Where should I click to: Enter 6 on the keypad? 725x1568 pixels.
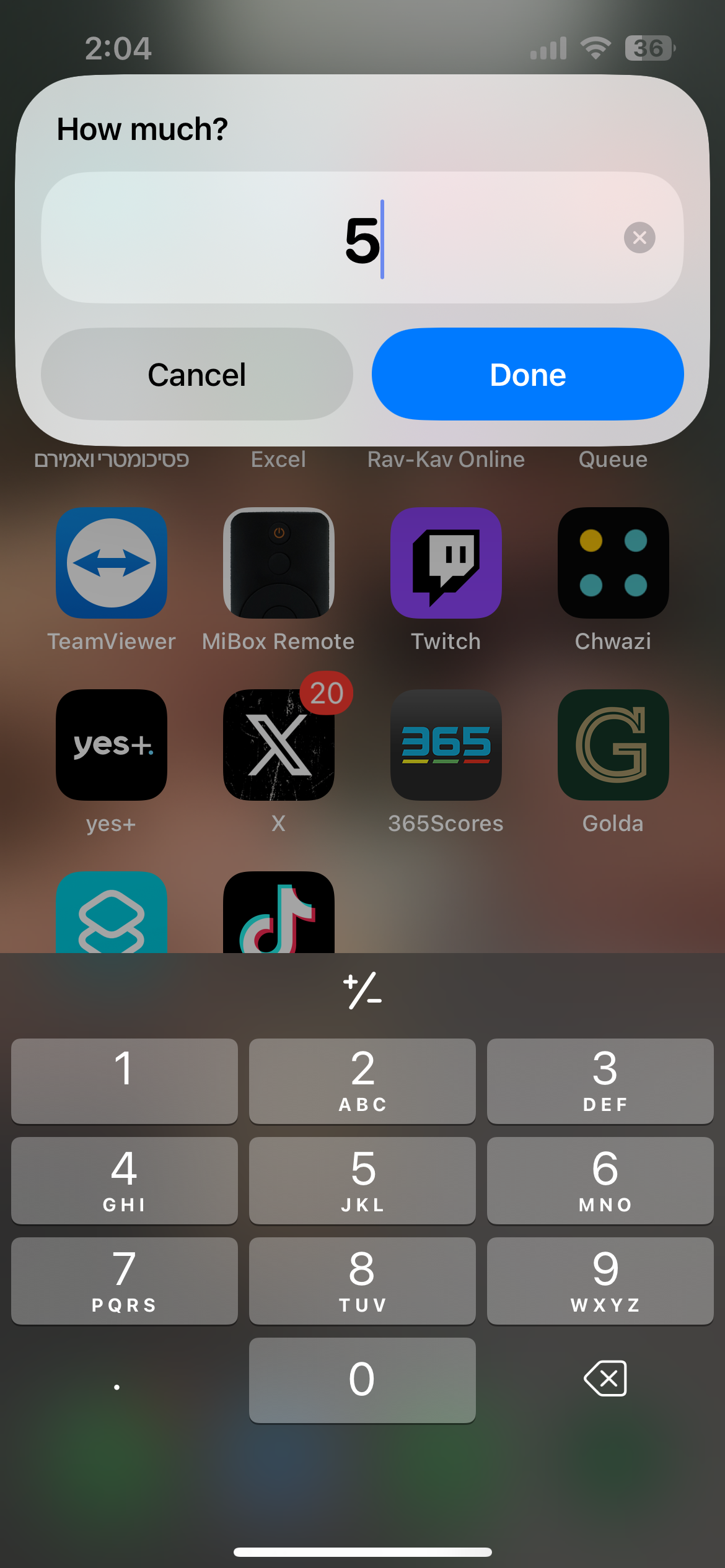[600, 1180]
